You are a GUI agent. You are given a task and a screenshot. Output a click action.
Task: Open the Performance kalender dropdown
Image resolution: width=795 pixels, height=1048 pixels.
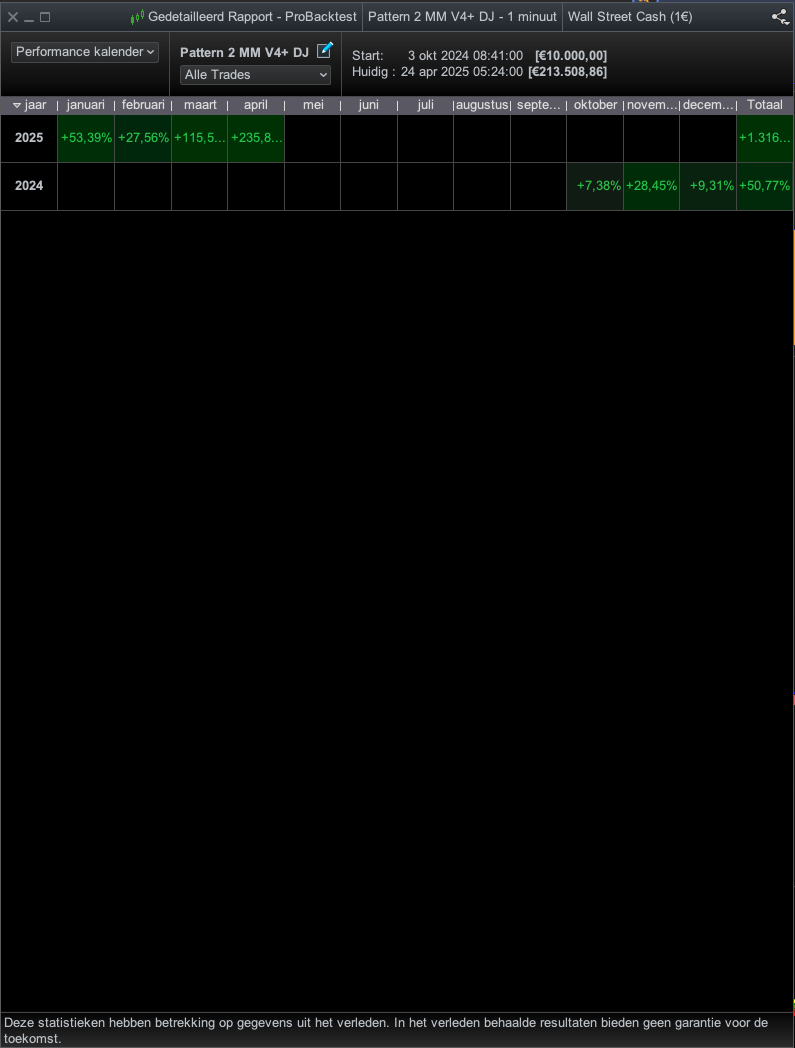[x=85, y=52]
